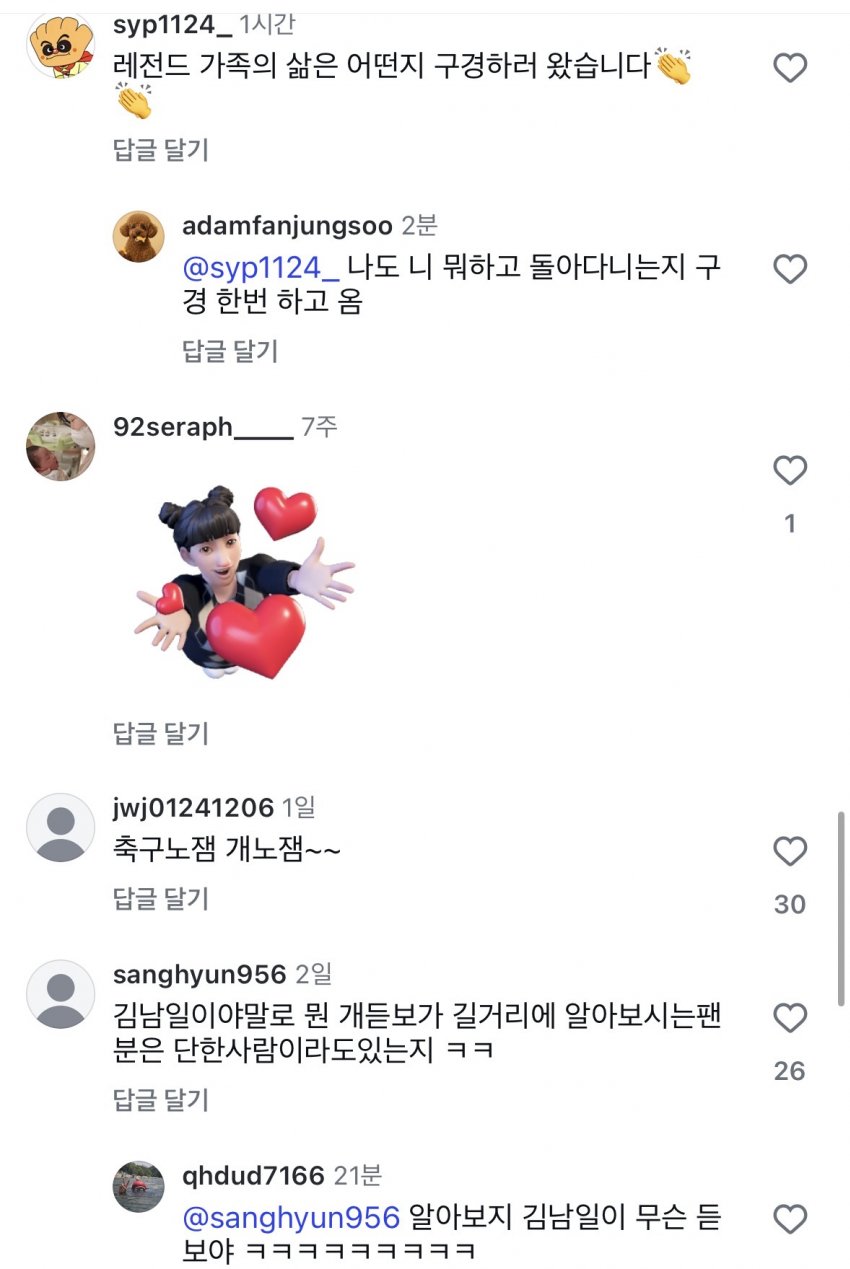The image size is (850, 1269).
Task: Reply to sanghyun956's comment
Action: point(160,1100)
